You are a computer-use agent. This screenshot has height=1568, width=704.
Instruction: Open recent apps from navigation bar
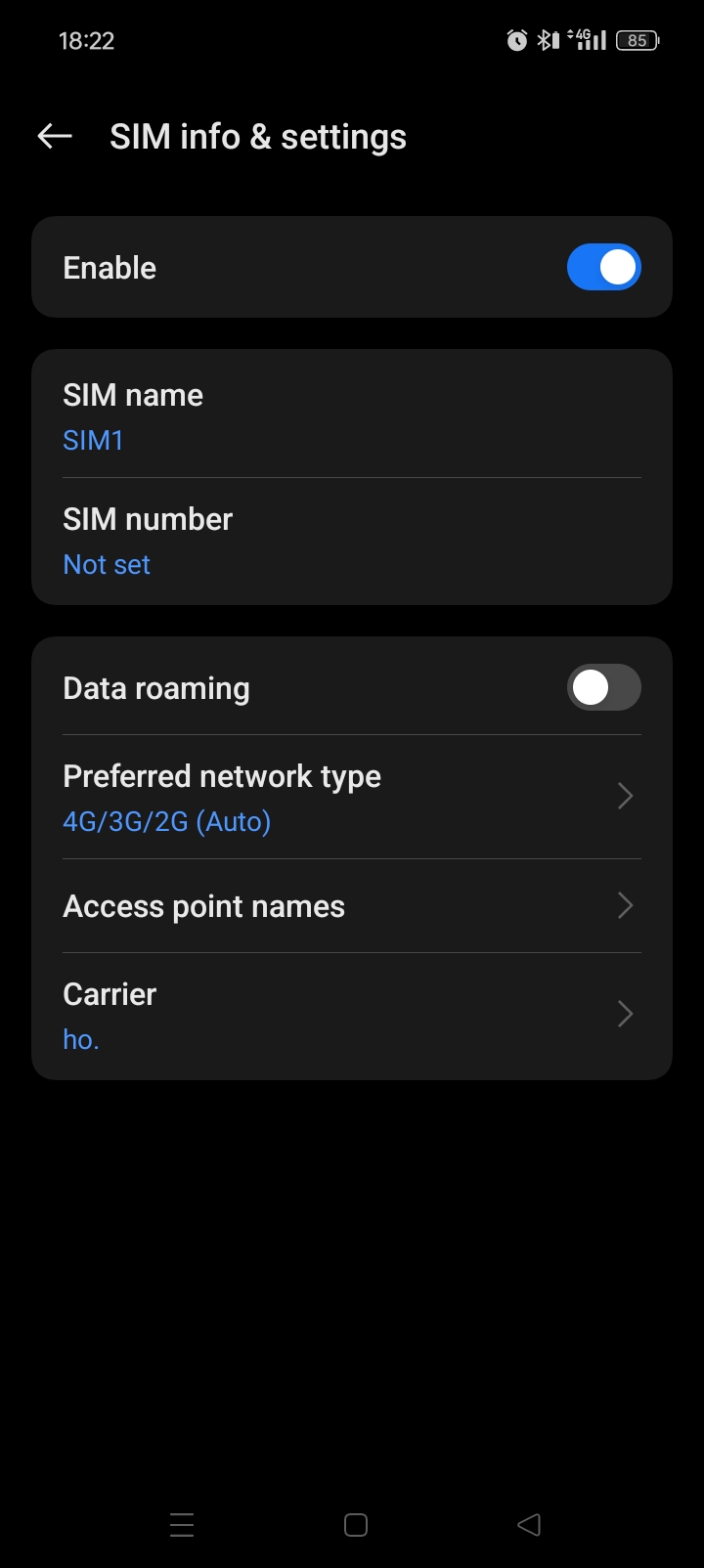pos(182,1525)
